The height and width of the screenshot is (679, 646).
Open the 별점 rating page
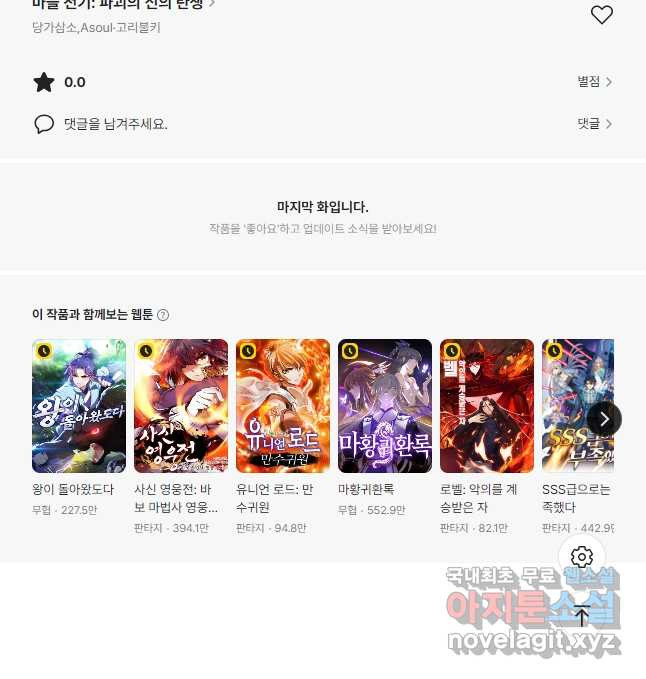pos(594,82)
